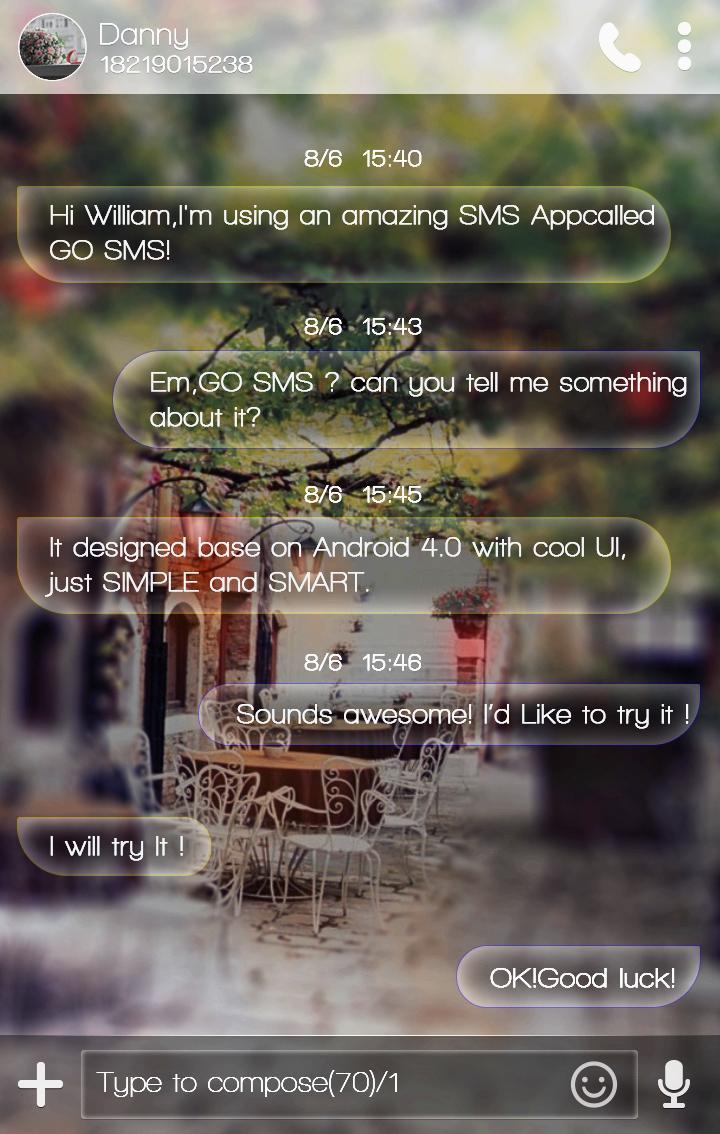This screenshot has width=720, height=1134.
Task: Select the 8/6 15:46 timestamp label
Action: 361,660
